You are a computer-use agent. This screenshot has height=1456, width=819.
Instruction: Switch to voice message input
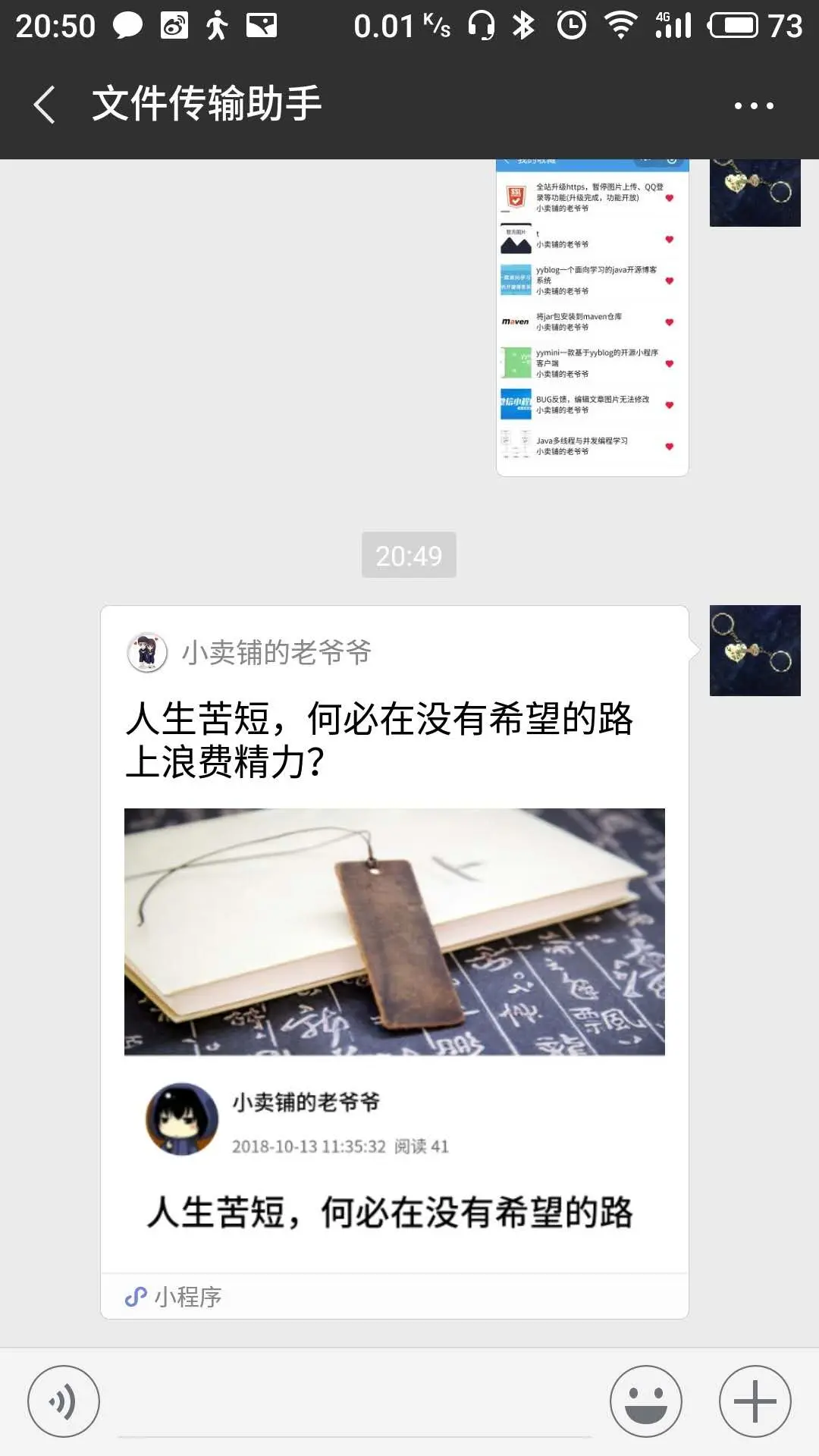[64, 1401]
